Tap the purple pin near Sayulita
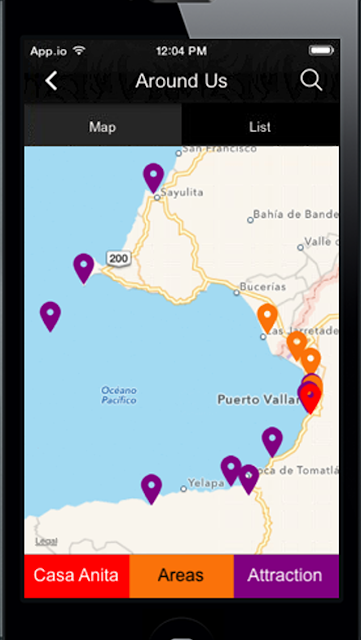 coord(154,178)
